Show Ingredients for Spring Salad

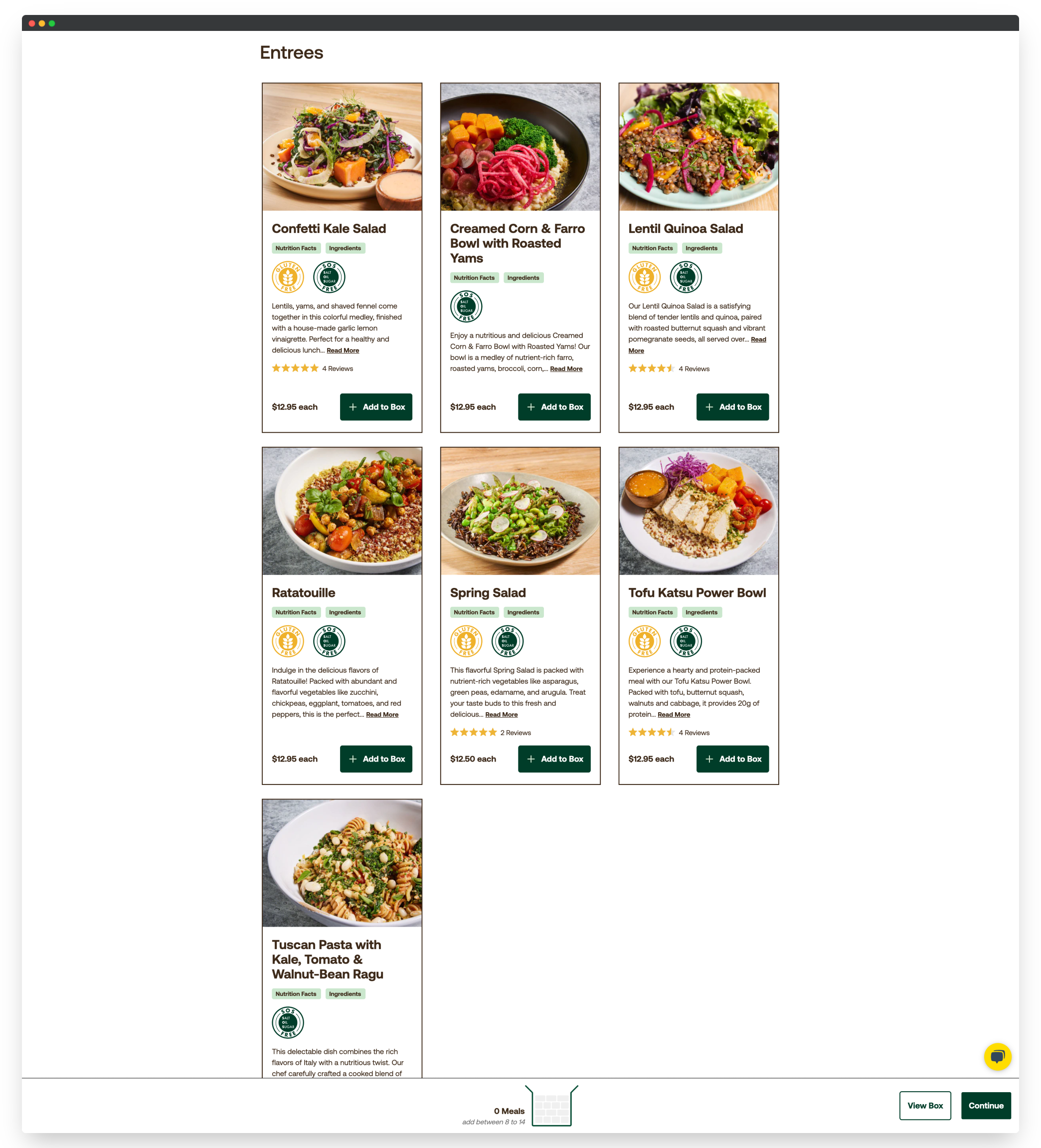[x=522, y=612]
